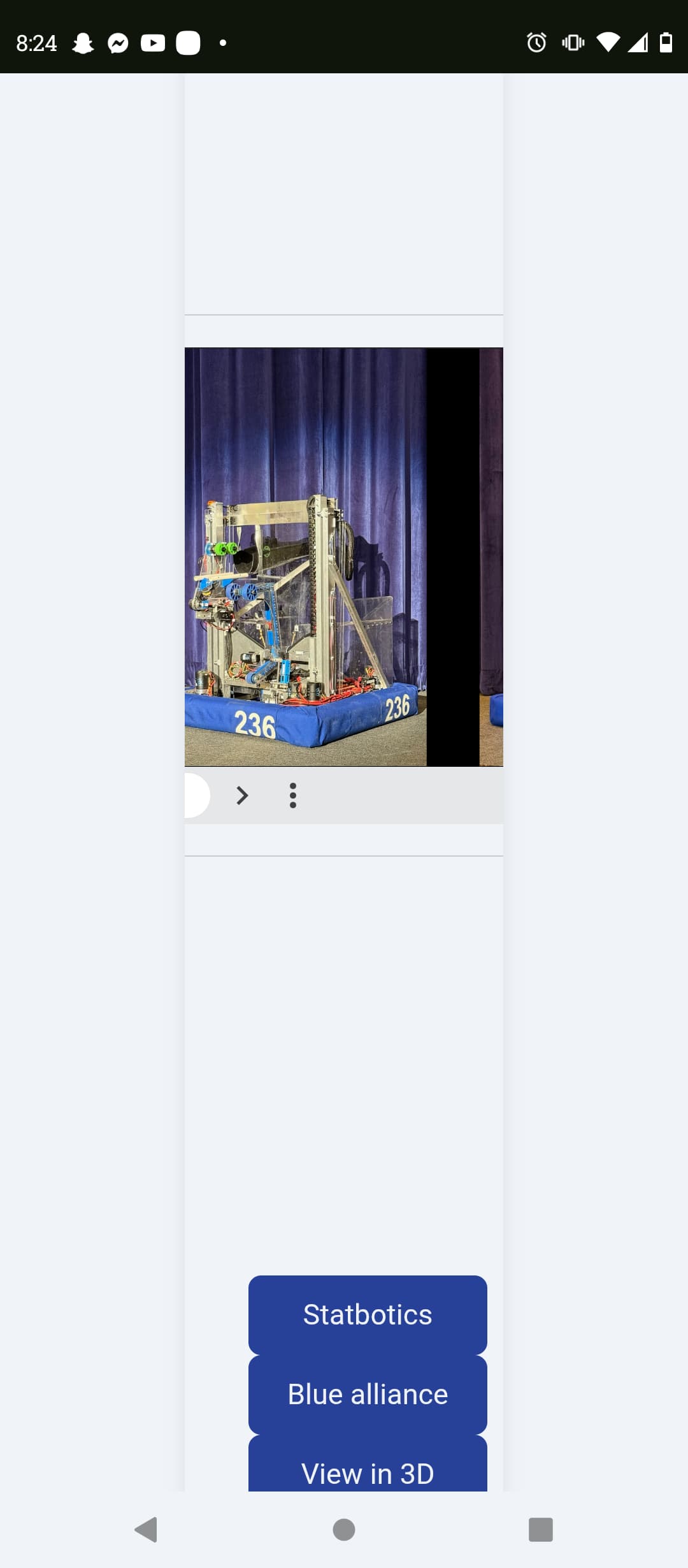Viewport: 688px width, 1568px height.
Task: Open the Blue alliance link button
Action: point(368,1394)
